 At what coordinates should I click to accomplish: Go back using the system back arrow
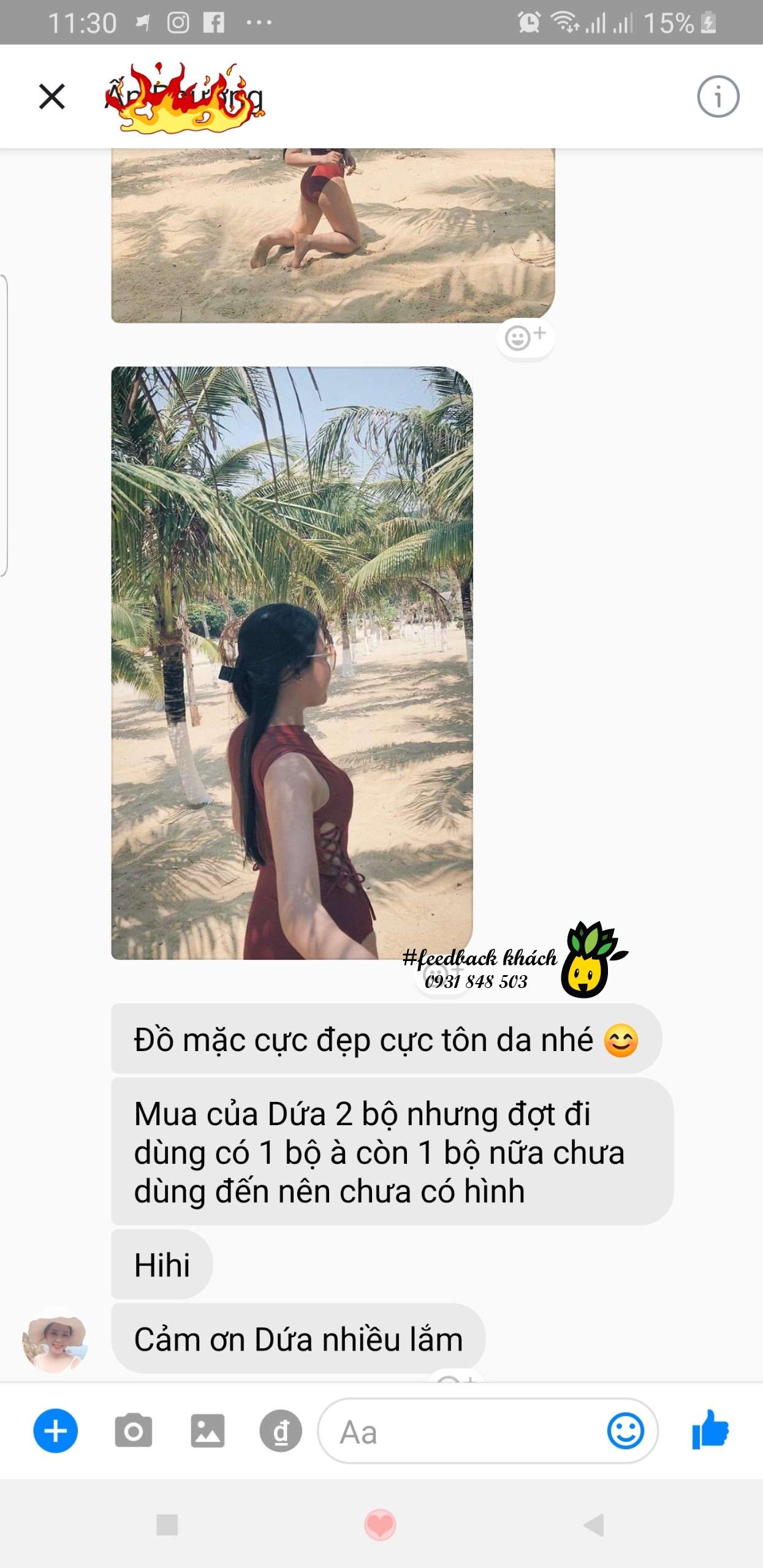click(593, 1525)
